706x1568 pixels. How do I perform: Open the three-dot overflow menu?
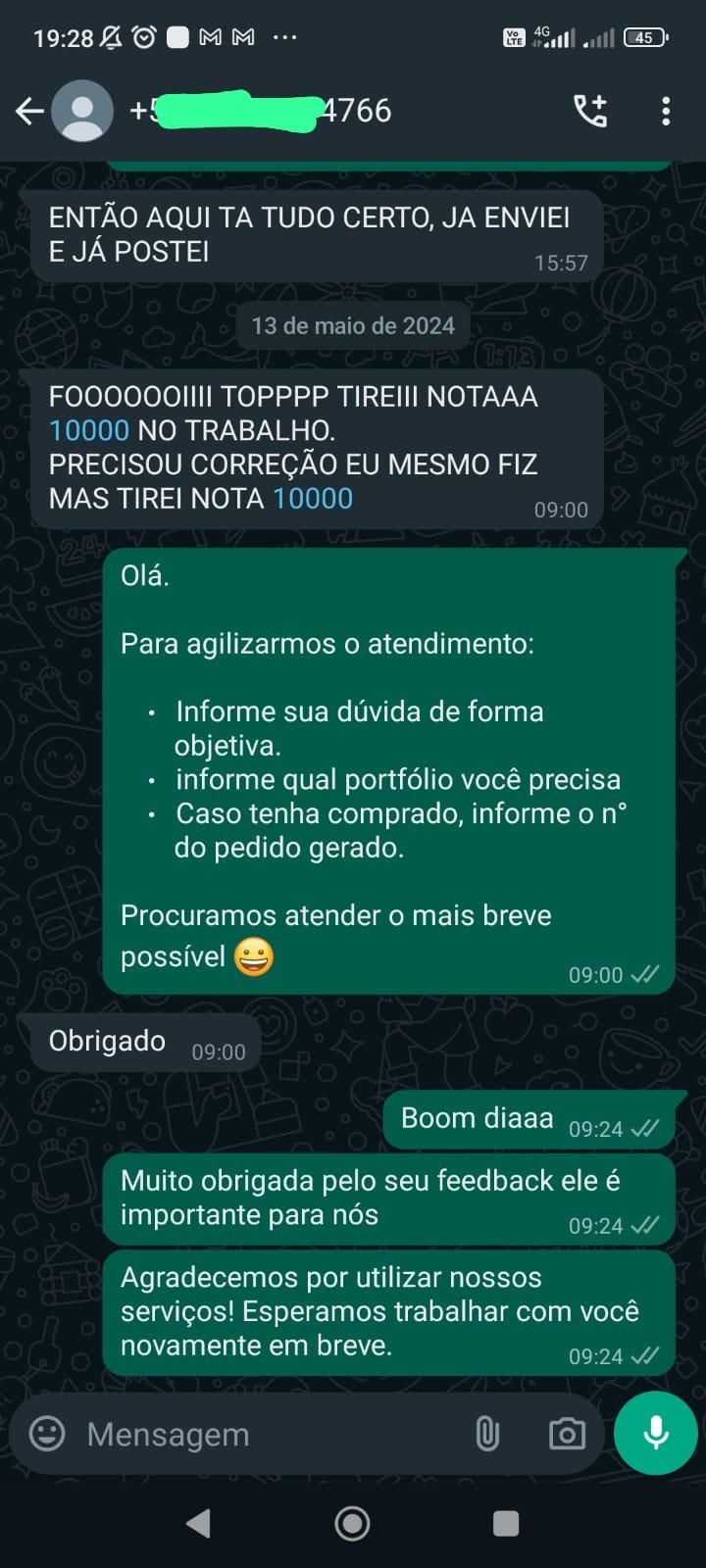(666, 111)
